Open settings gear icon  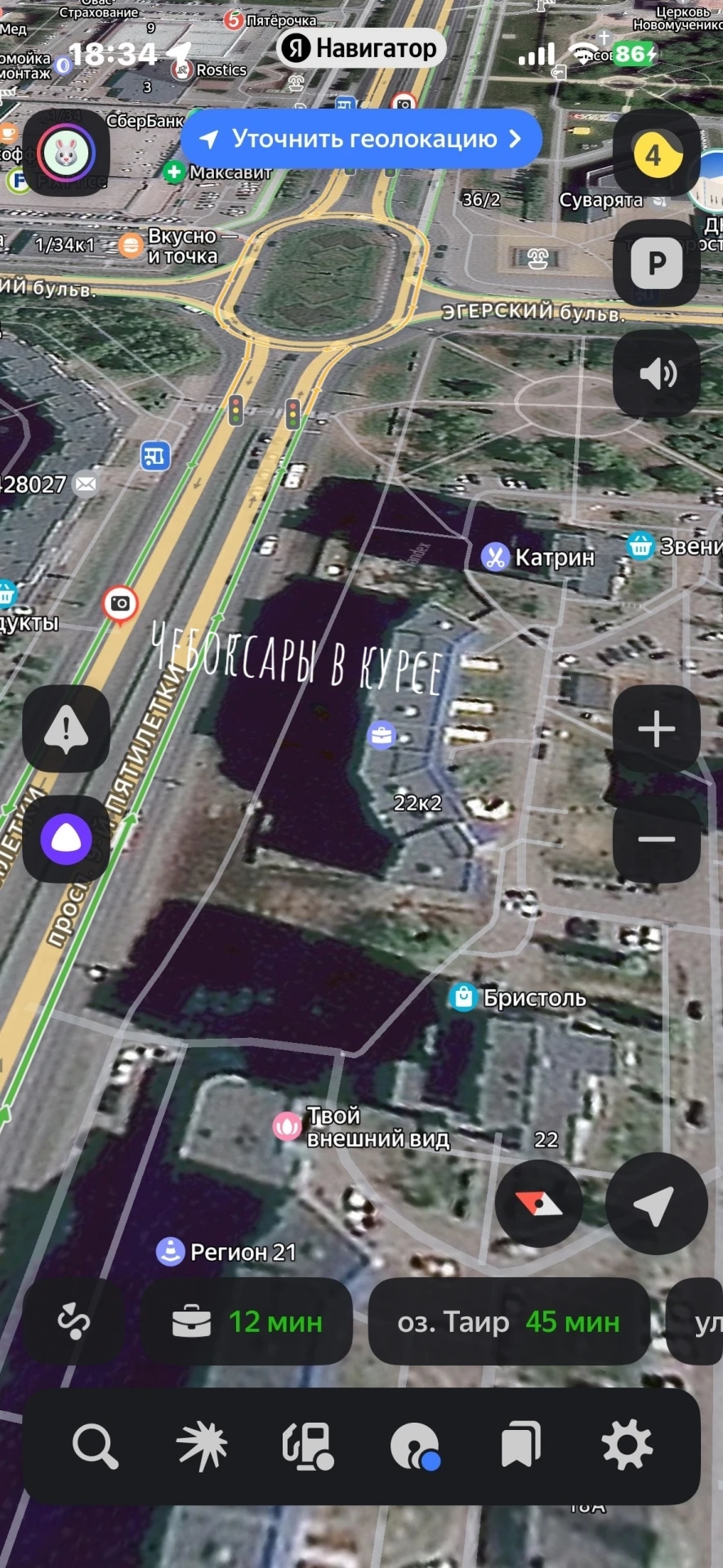(627, 1445)
